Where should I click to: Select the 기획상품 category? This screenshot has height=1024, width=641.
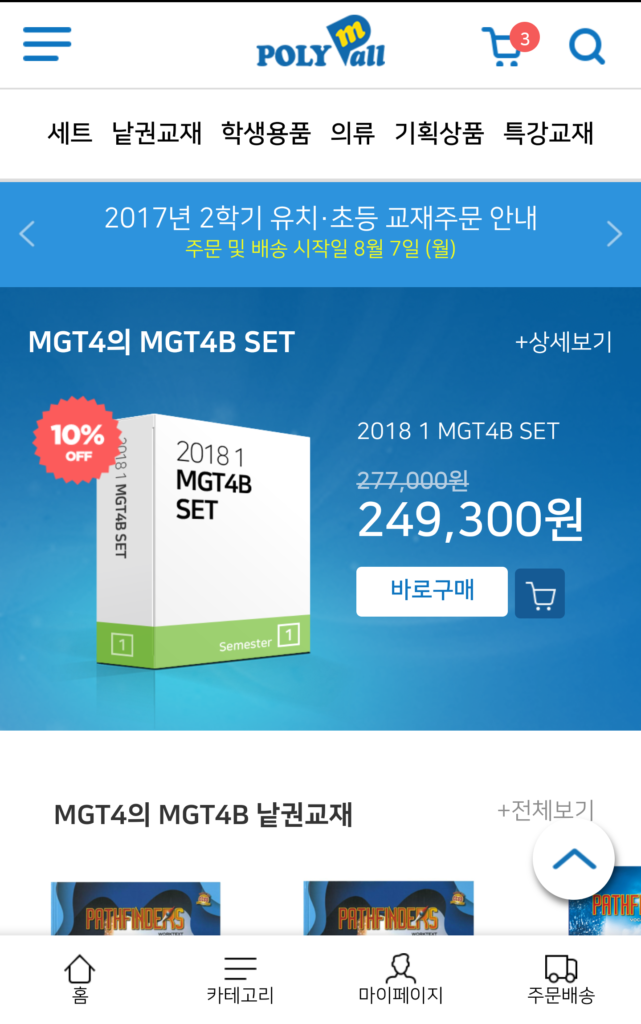(x=439, y=133)
